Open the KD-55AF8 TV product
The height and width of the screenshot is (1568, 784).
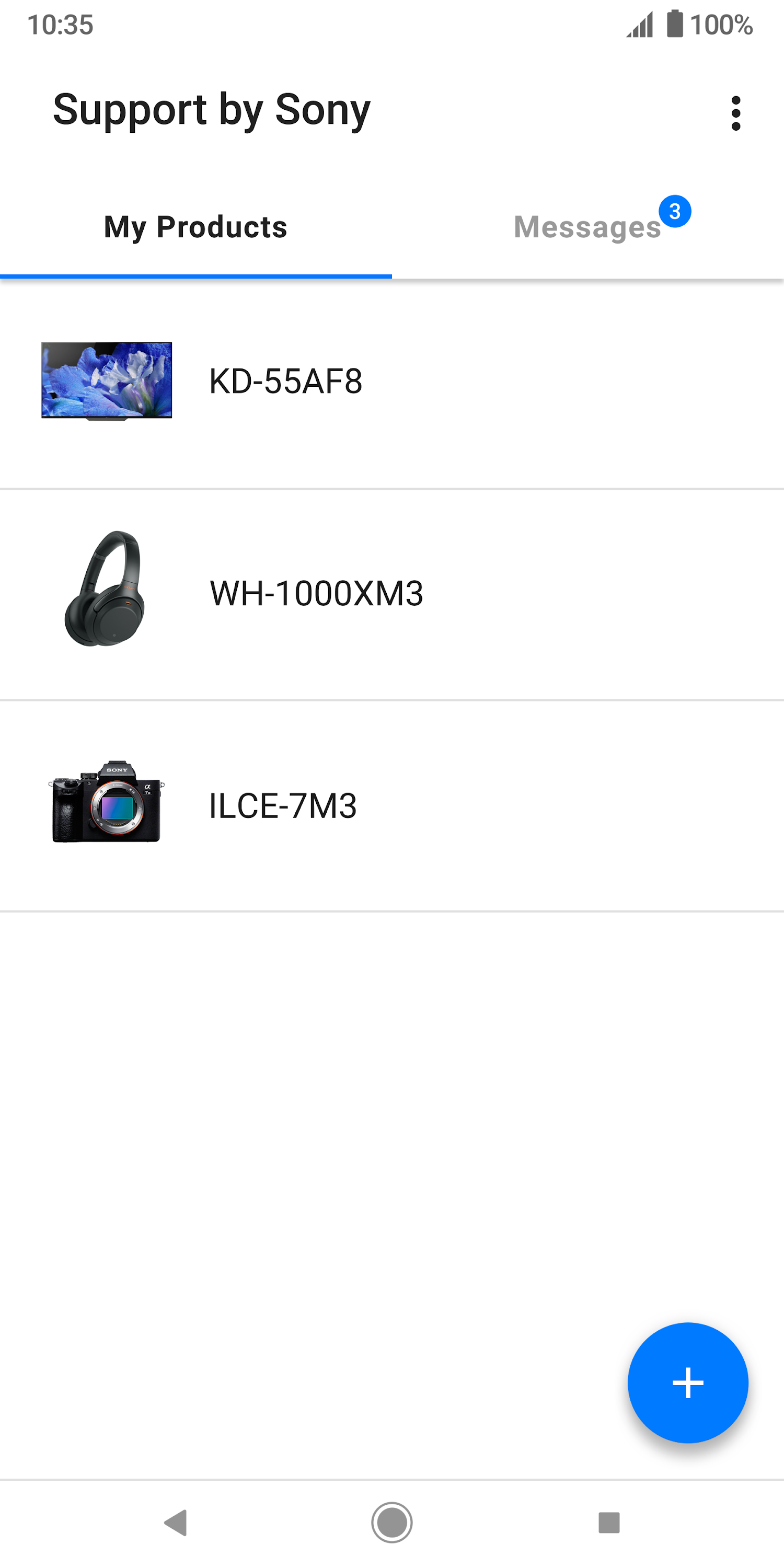tap(285, 382)
